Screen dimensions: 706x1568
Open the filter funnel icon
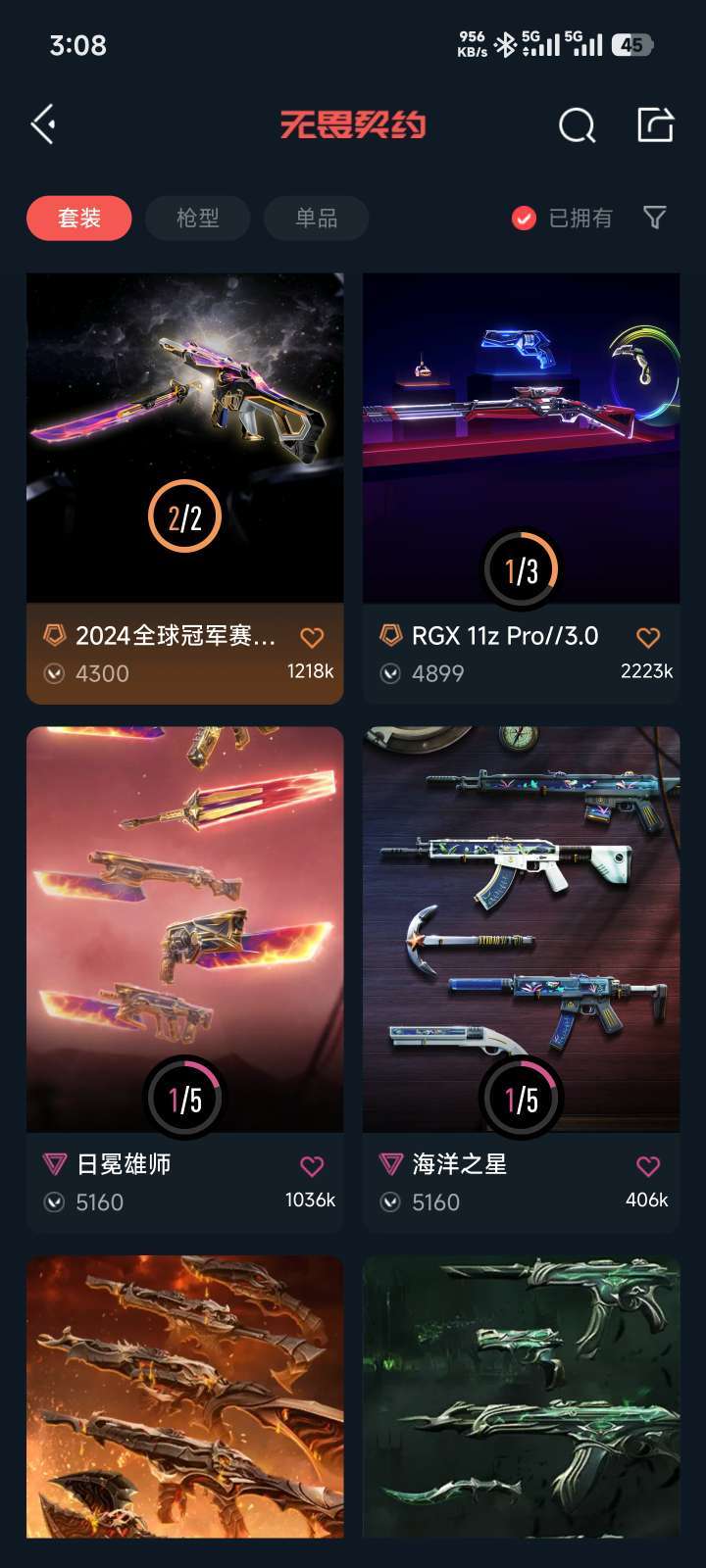tap(654, 218)
